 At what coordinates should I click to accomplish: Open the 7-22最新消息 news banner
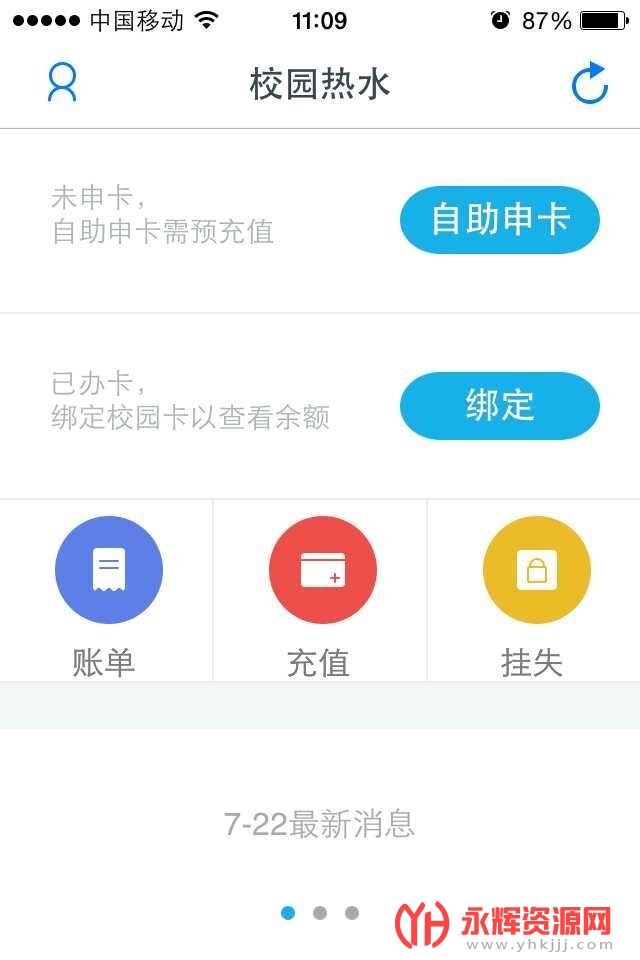click(319, 825)
